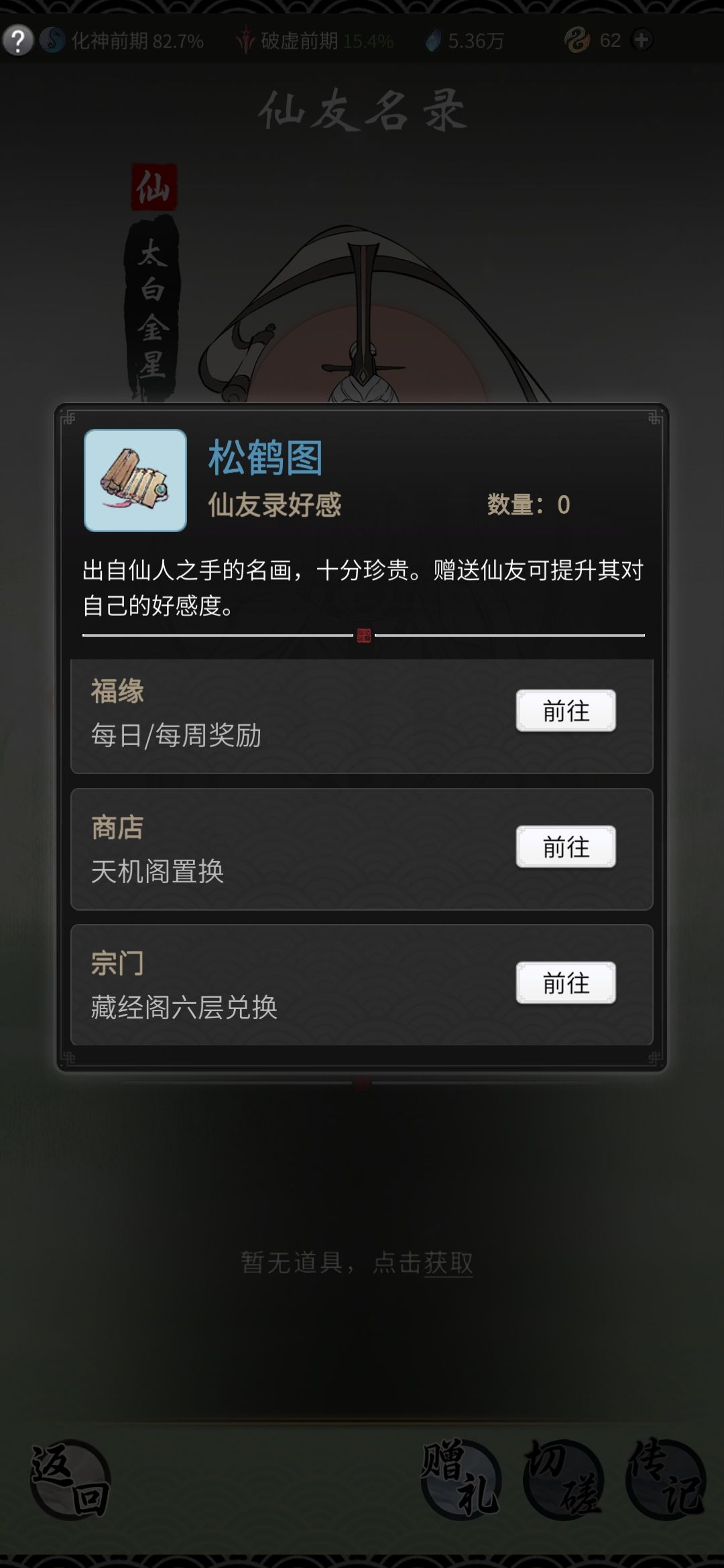Select the 商店 天机阁置换 list entry
Image resolution: width=724 pixels, height=1568 pixels.
[x=362, y=848]
